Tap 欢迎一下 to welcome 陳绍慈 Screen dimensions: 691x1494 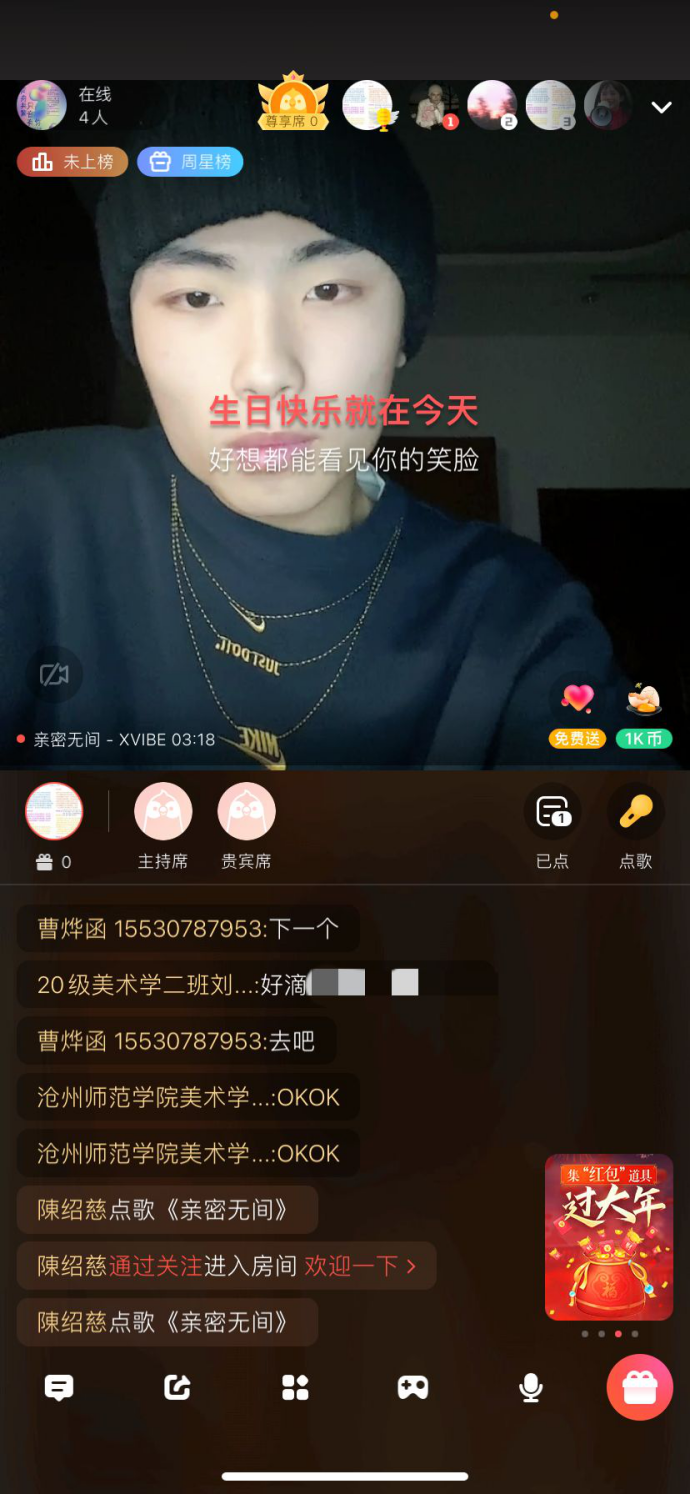[360, 1266]
